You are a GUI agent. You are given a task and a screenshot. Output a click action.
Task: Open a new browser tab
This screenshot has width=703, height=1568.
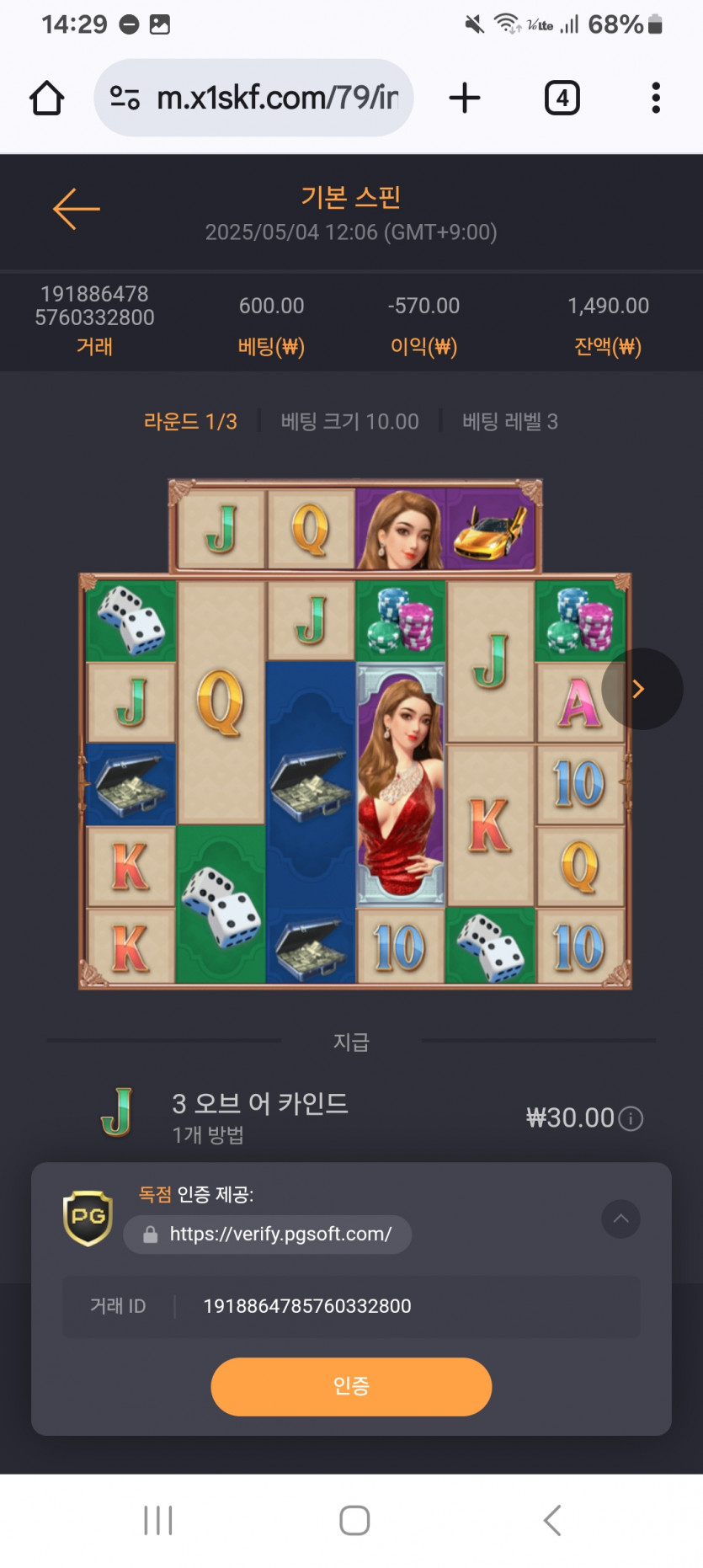(465, 99)
